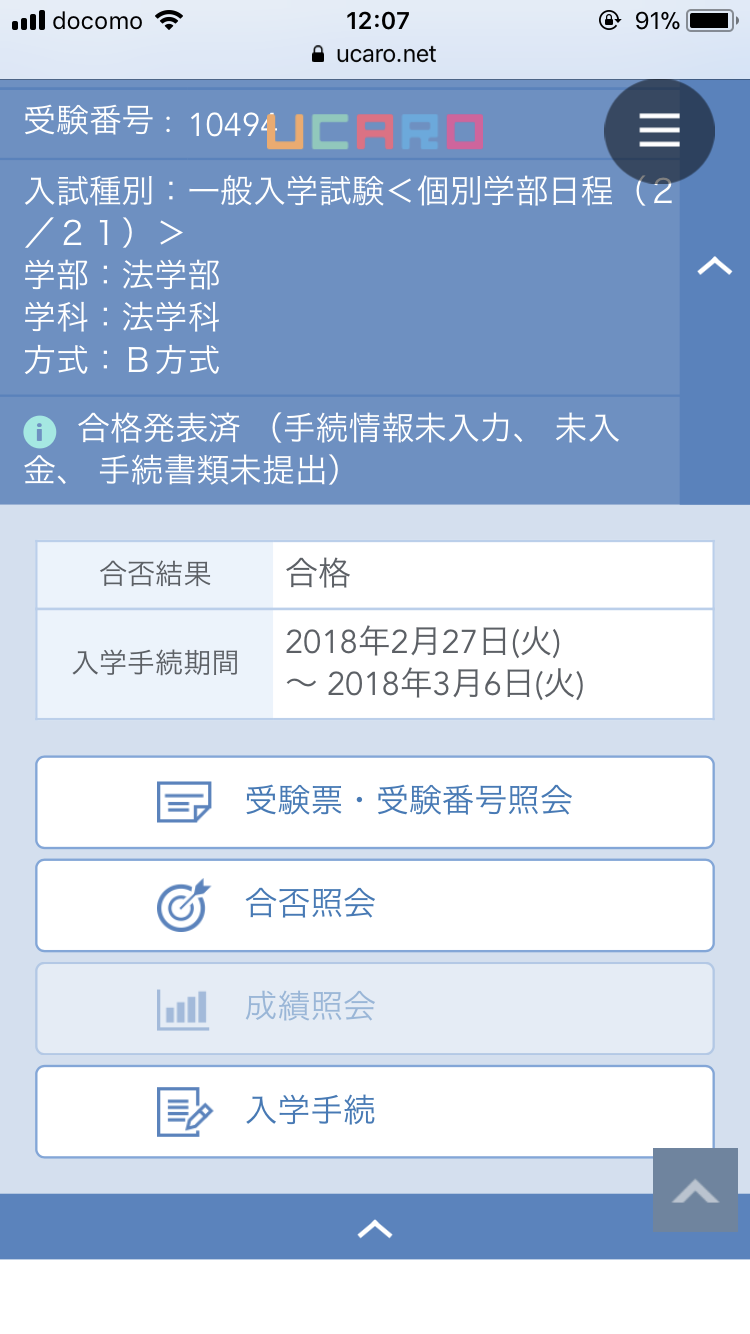
Task: Open the hamburger menu
Action: 659,131
